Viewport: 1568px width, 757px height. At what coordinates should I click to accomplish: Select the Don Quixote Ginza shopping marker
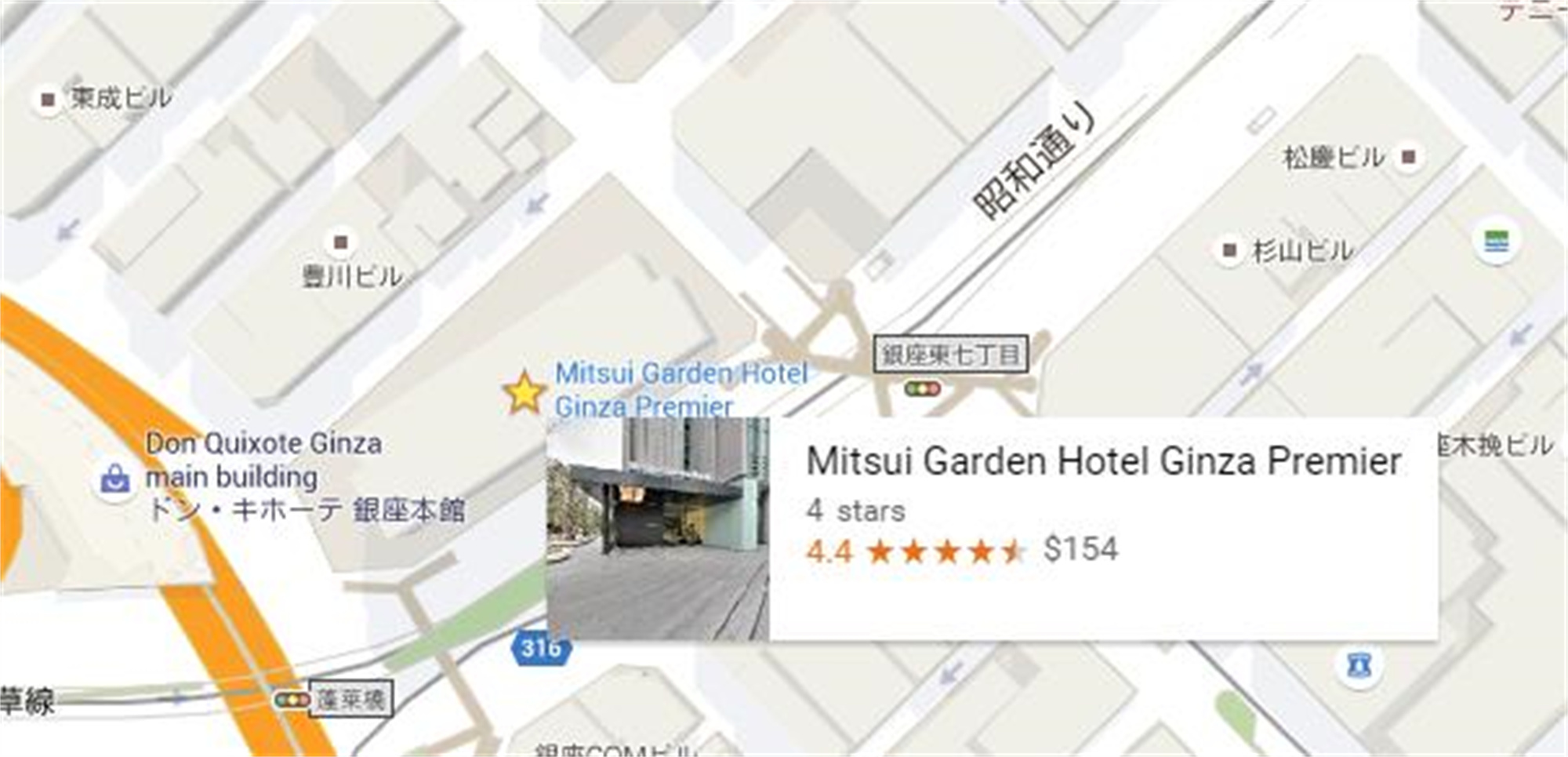tap(115, 478)
